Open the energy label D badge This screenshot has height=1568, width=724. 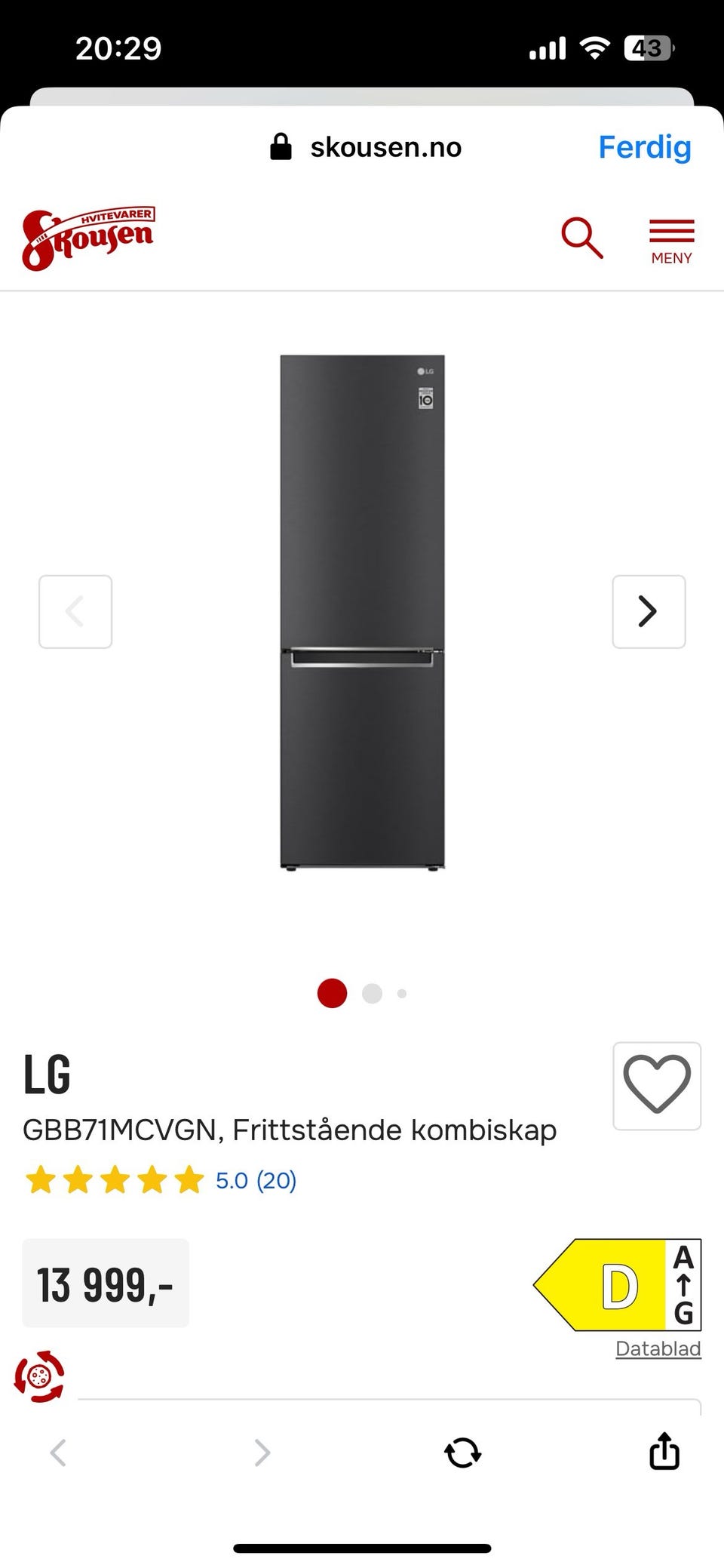pyautogui.click(x=618, y=1285)
